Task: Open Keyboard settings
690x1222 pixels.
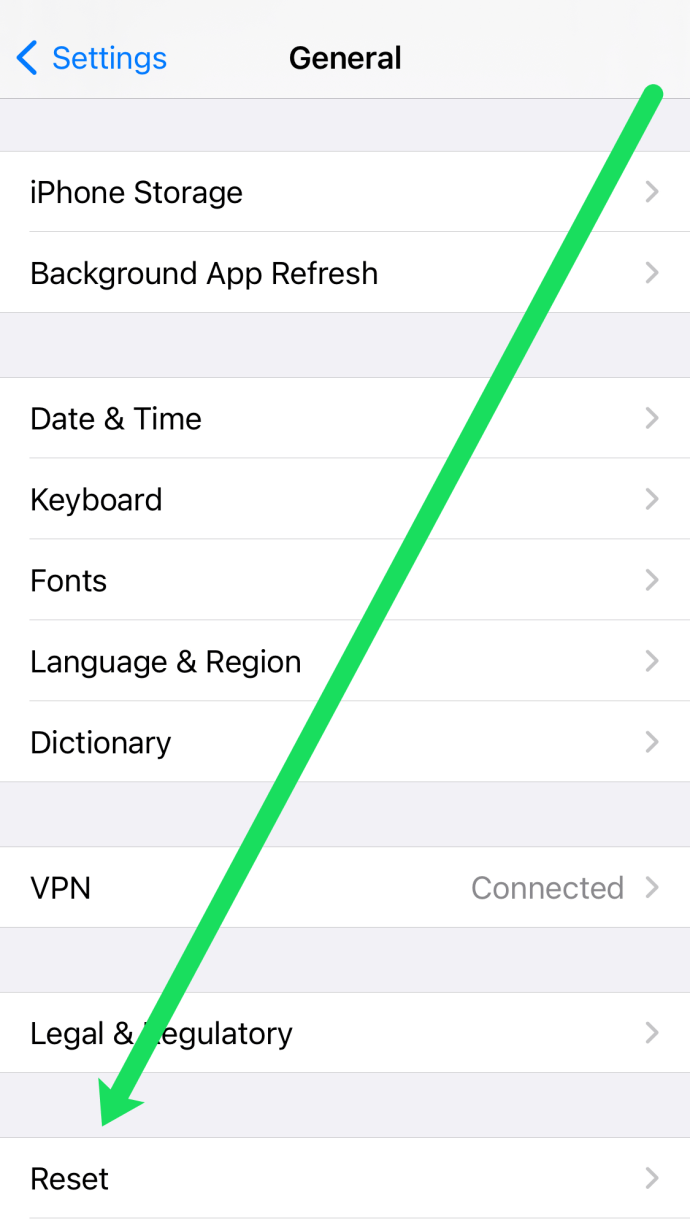Action: (96, 499)
